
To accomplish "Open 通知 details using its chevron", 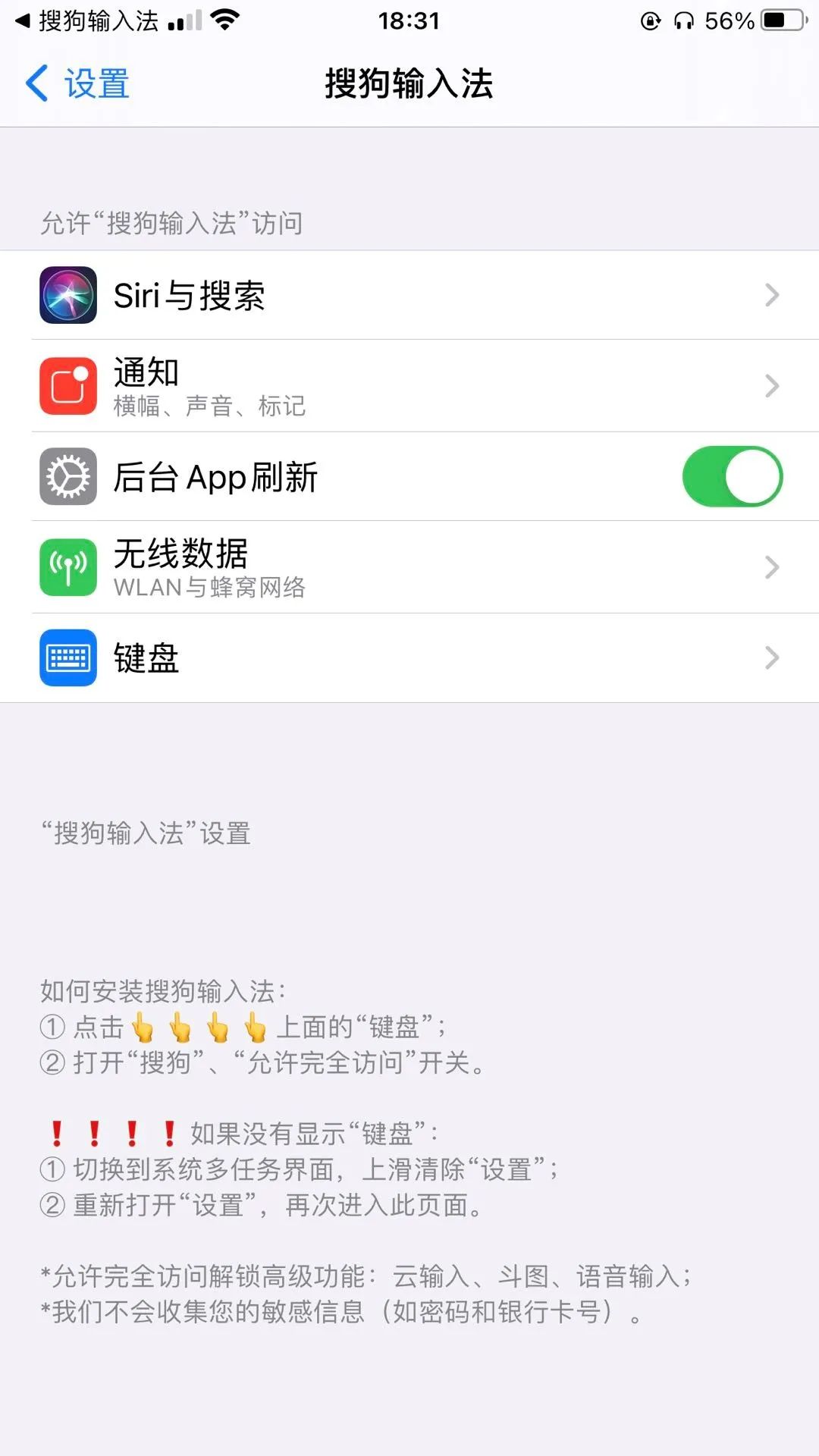I will tap(772, 385).
